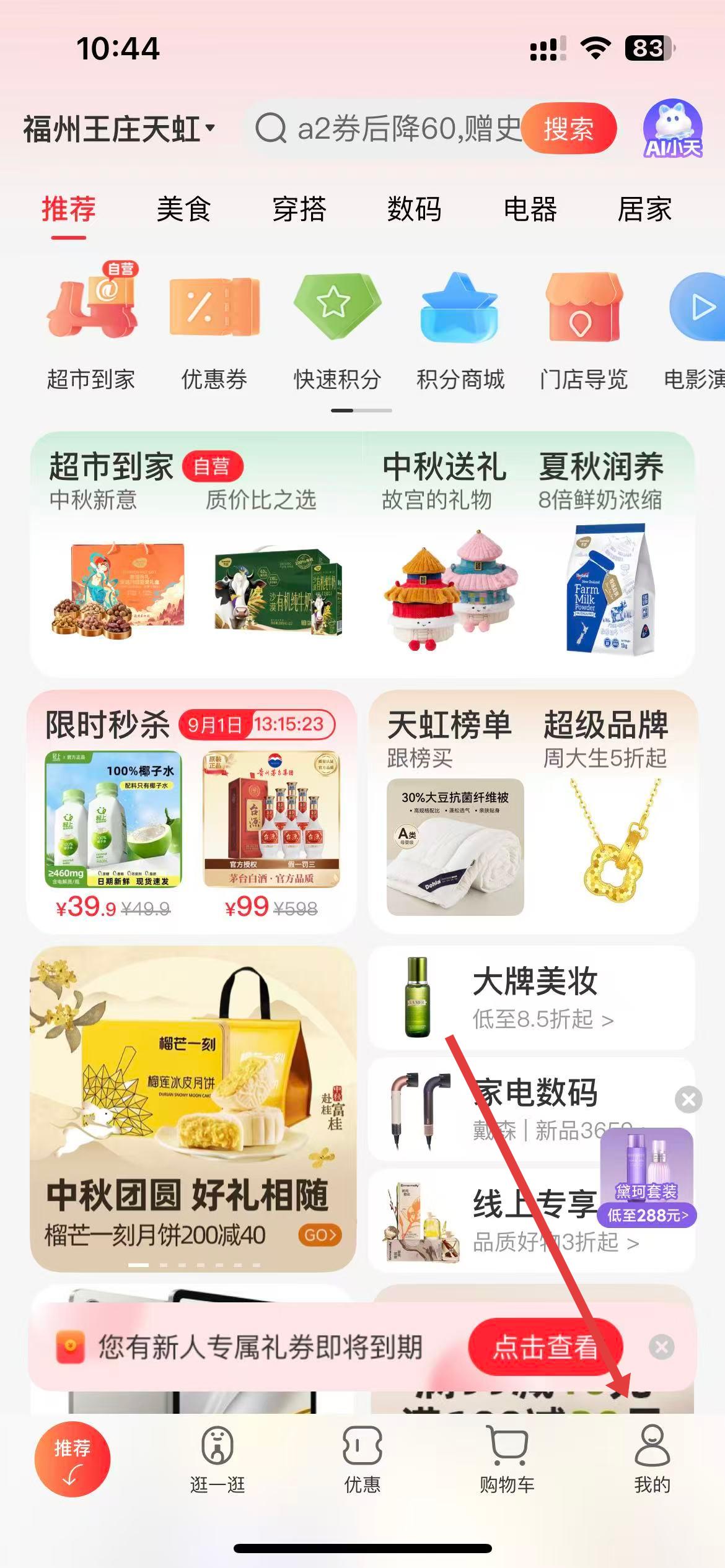Viewport: 725px width, 1568px height.
Task: Open the 福州王庄天虹 store selector
Action: (x=119, y=129)
